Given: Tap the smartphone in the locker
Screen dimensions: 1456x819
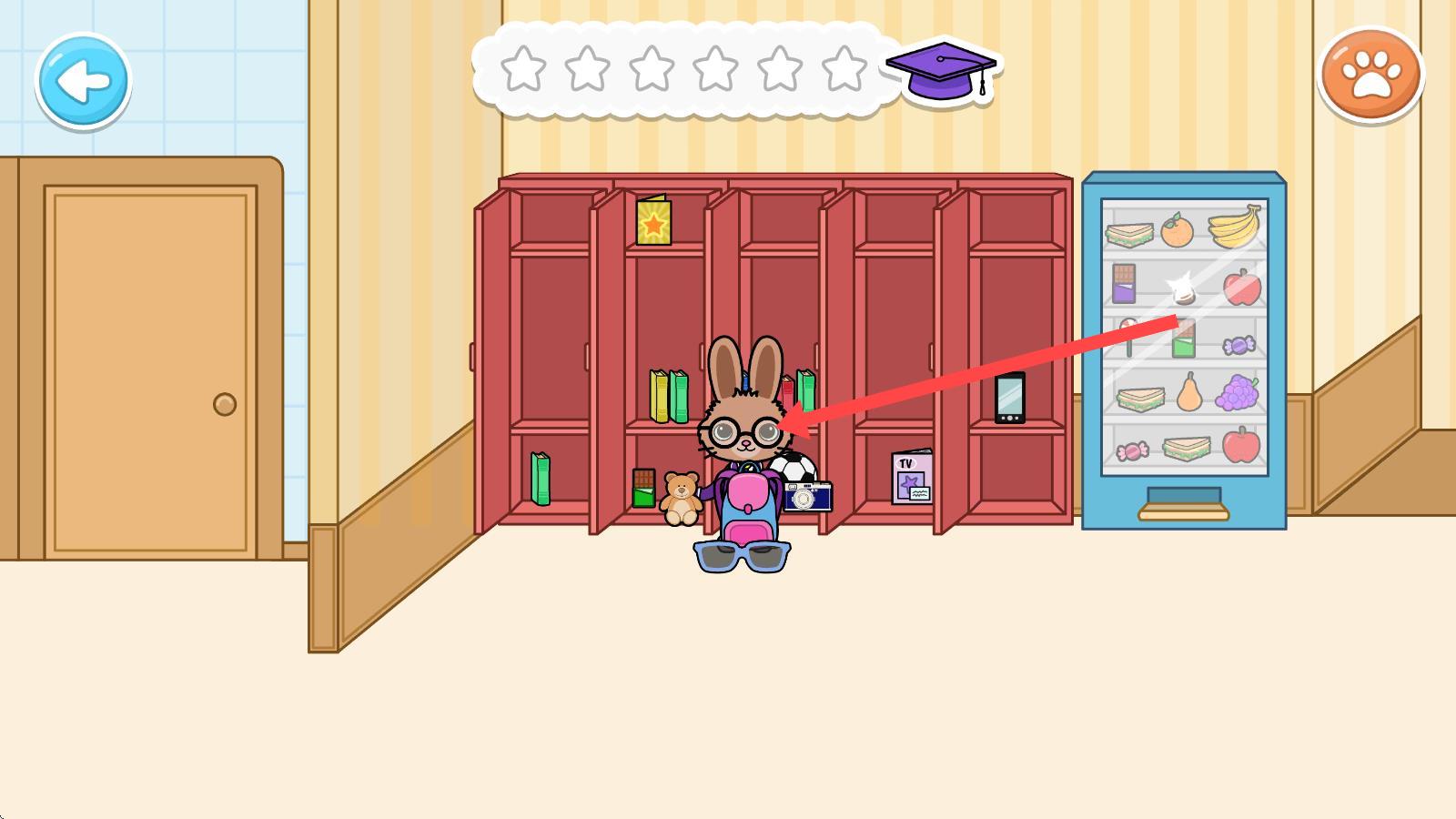Looking at the screenshot, I should [x=1009, y=398].
